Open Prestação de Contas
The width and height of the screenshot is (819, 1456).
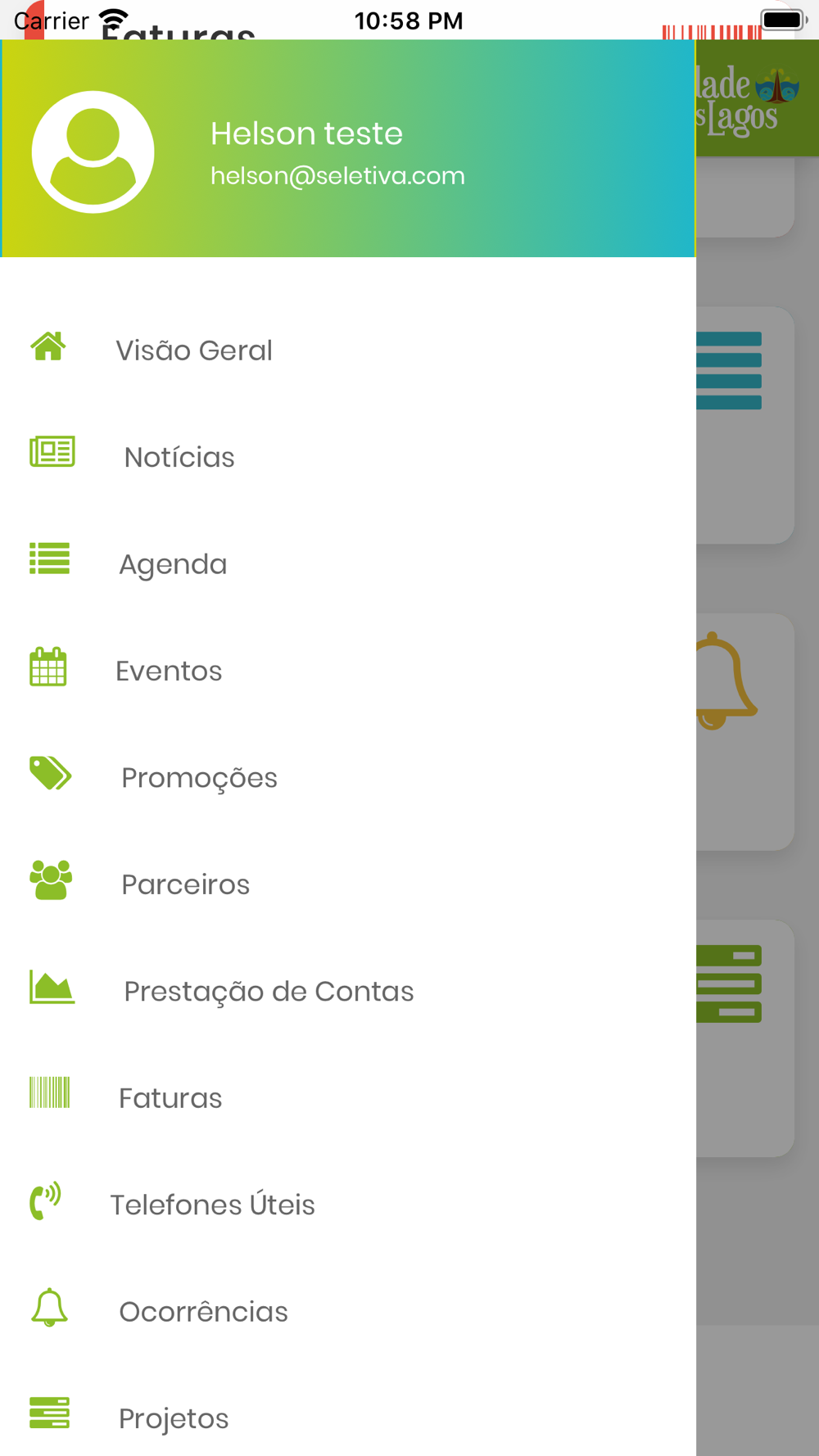coord(269,992)
